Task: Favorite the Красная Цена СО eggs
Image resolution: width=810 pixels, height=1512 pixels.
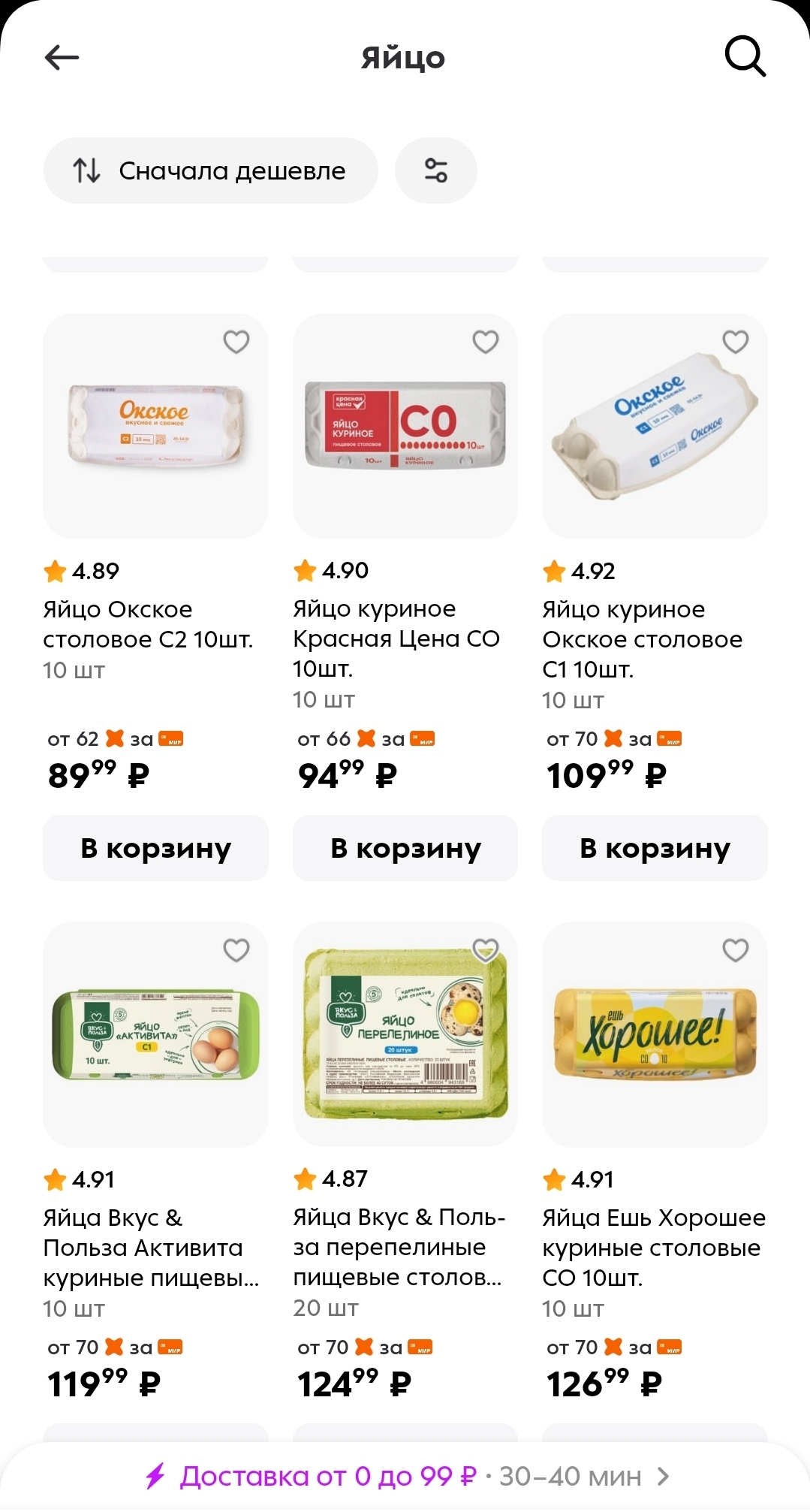Action: pyautogui.click(x=486, y=343)
